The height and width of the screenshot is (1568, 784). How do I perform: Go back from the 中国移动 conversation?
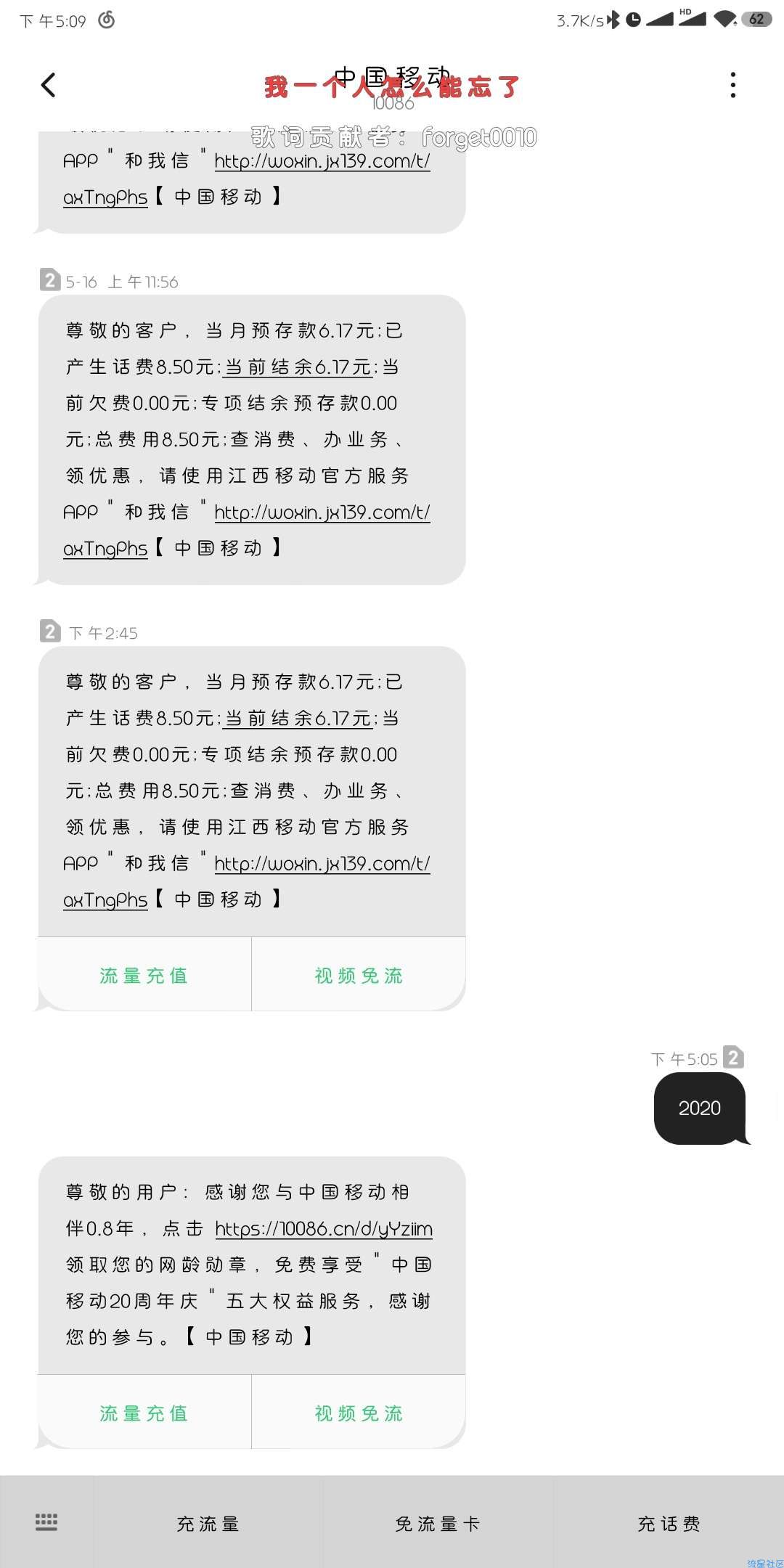click(x=48, y=86)
